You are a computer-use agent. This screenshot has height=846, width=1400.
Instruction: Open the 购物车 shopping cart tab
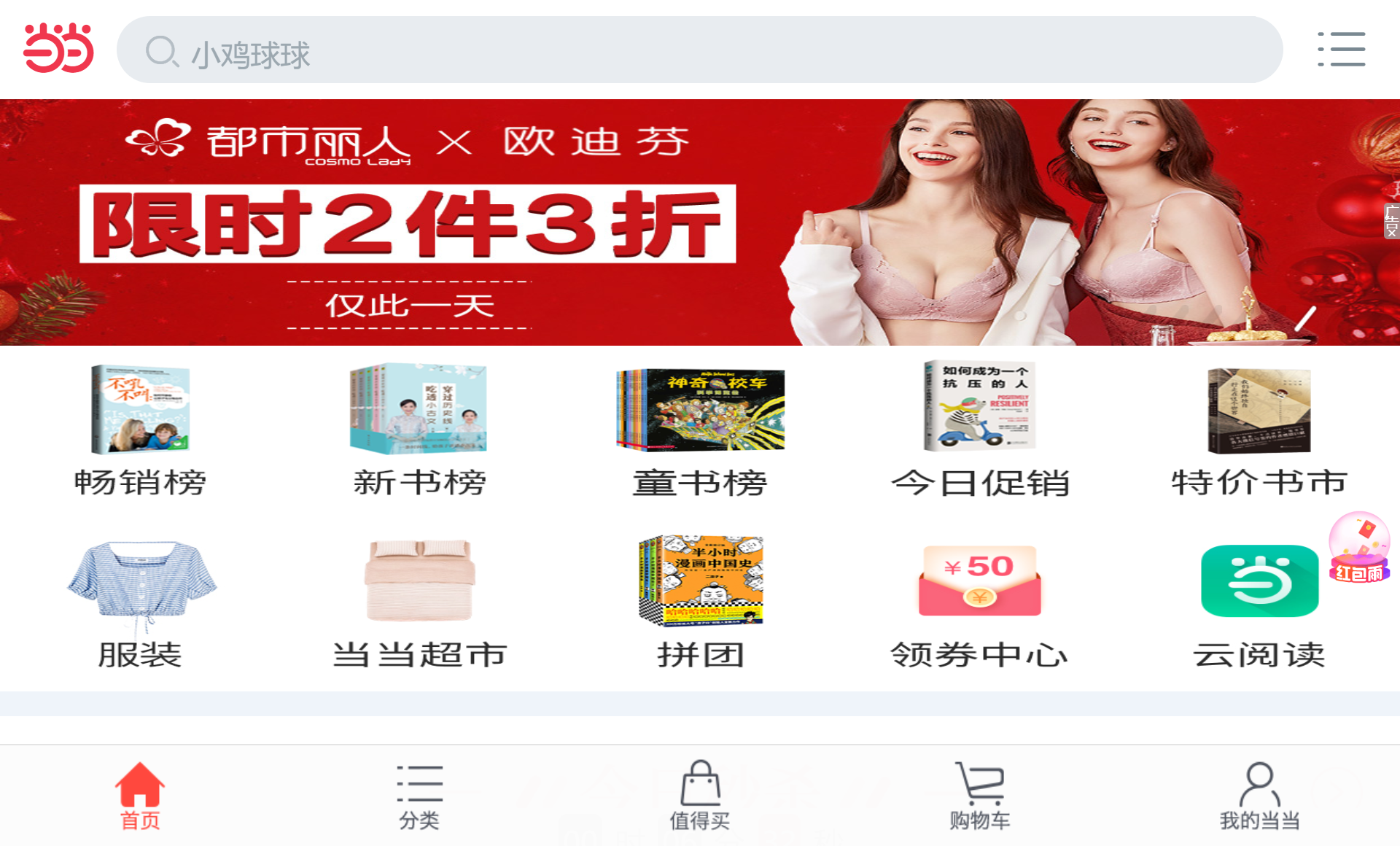[979, 796]
